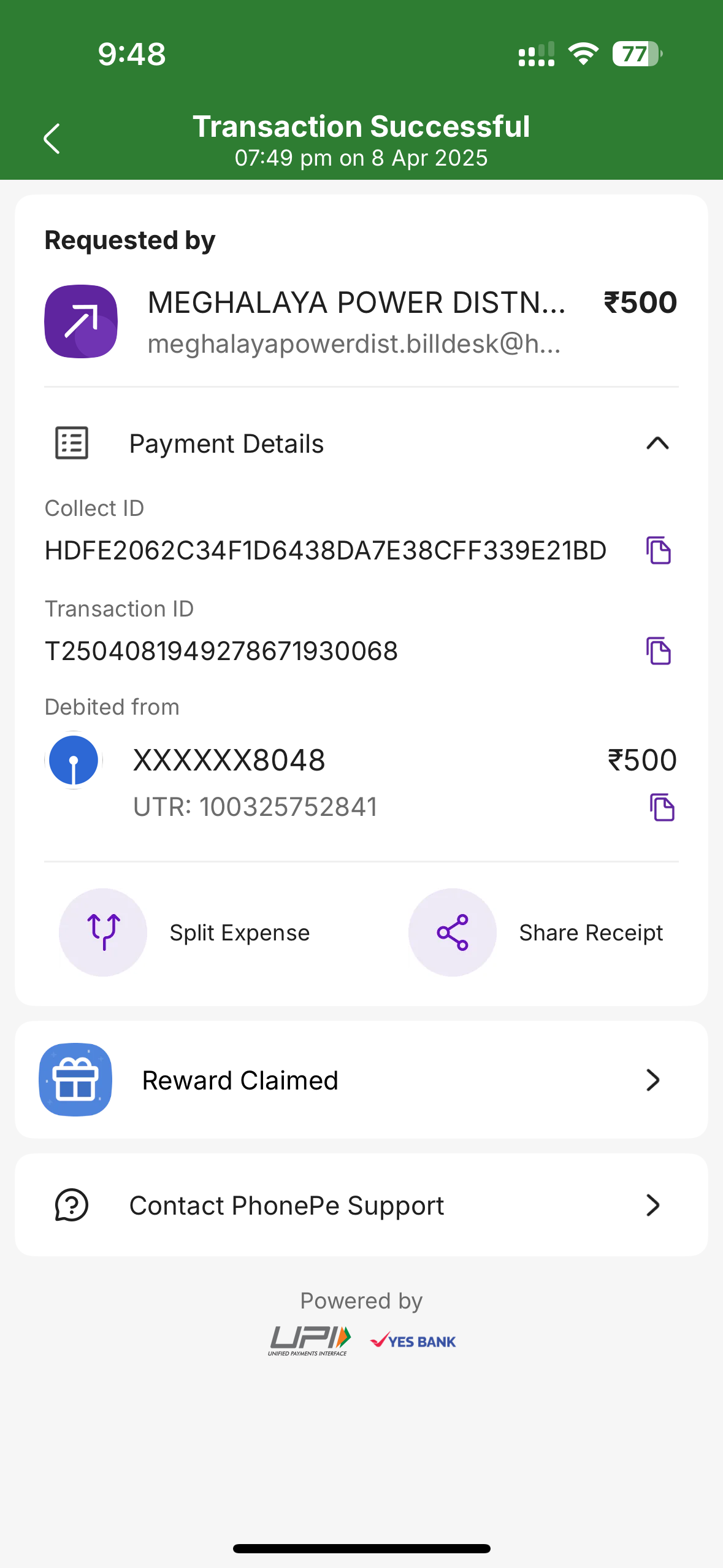
Task: Copy the Transaction ID
Action: click(659, 650)
